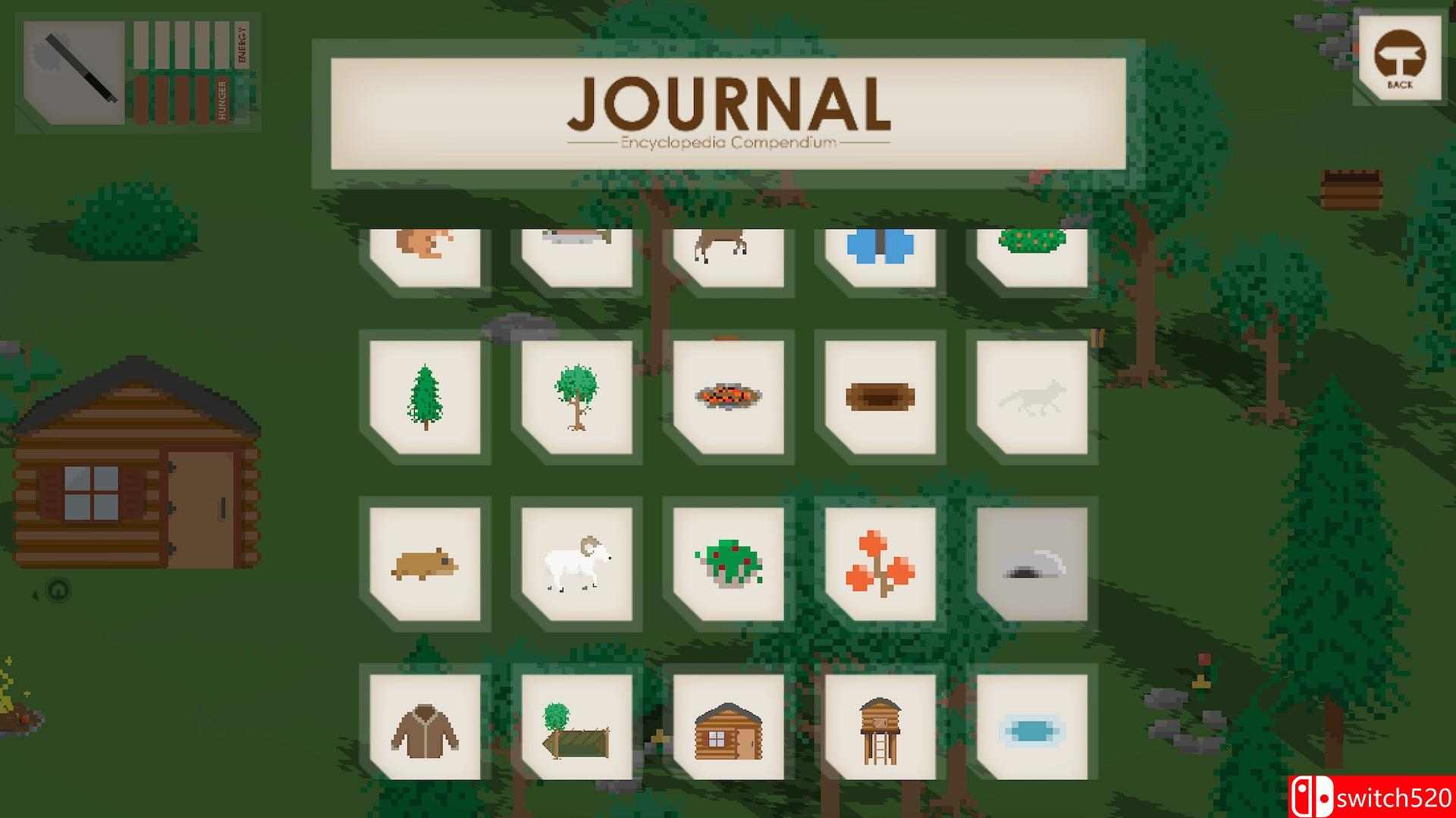Screen dimensions: 1456x818
Task: Open the campfire journal entry
Action: [728, 397]
